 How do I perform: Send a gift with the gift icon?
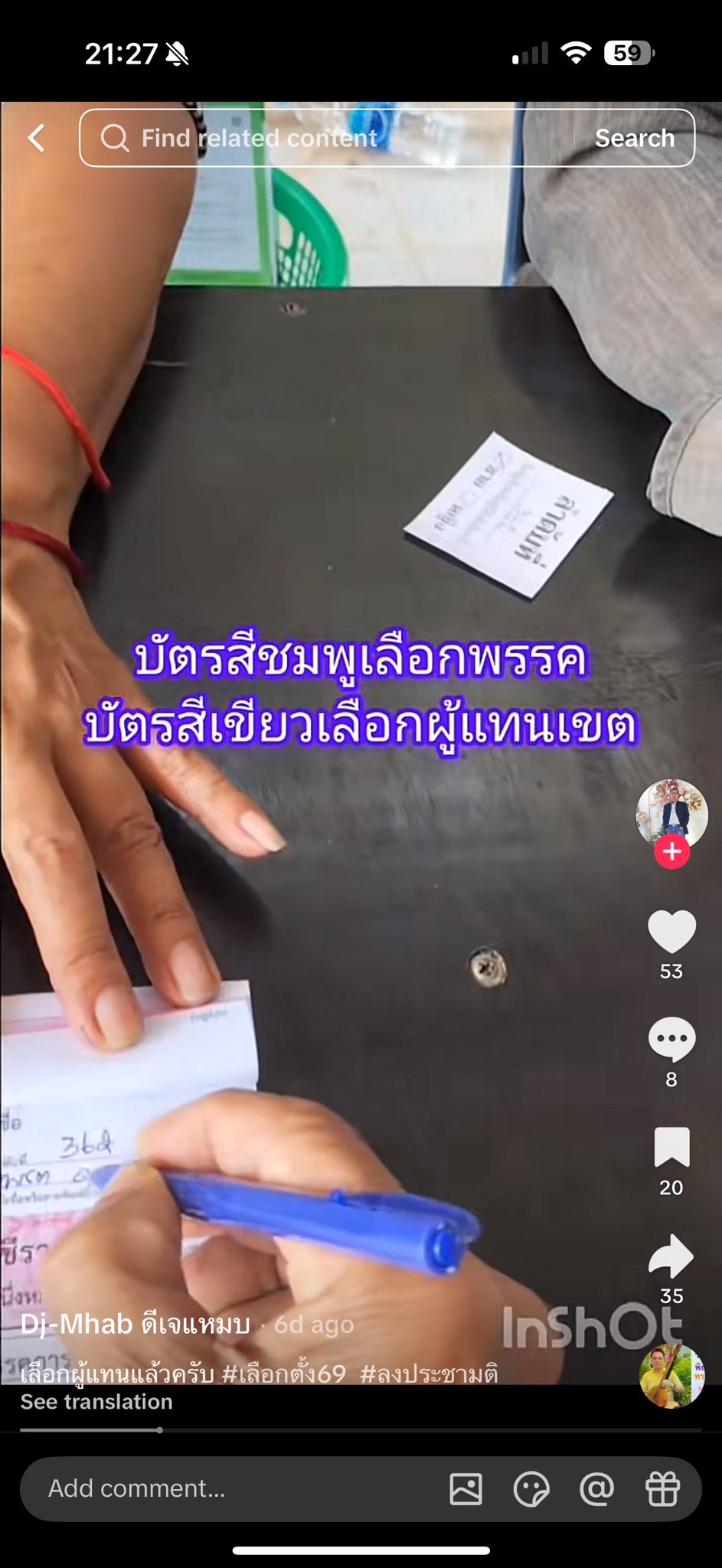point(662,1489)
